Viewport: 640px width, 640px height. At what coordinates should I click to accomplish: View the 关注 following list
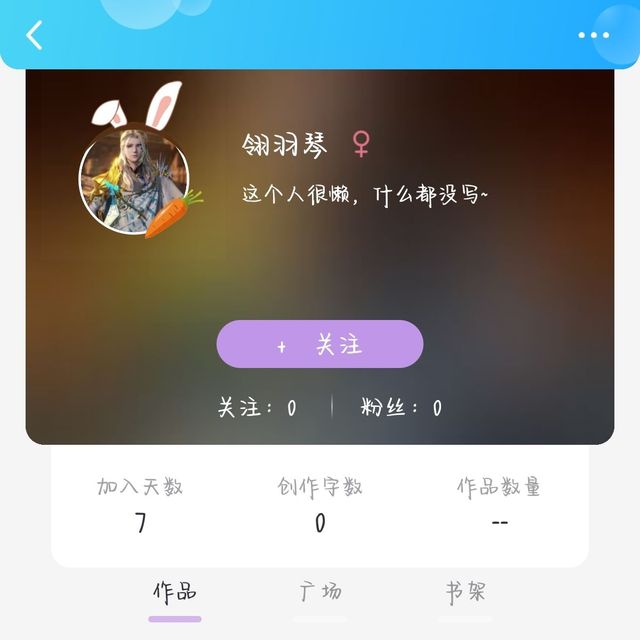(x=257, y=407)
